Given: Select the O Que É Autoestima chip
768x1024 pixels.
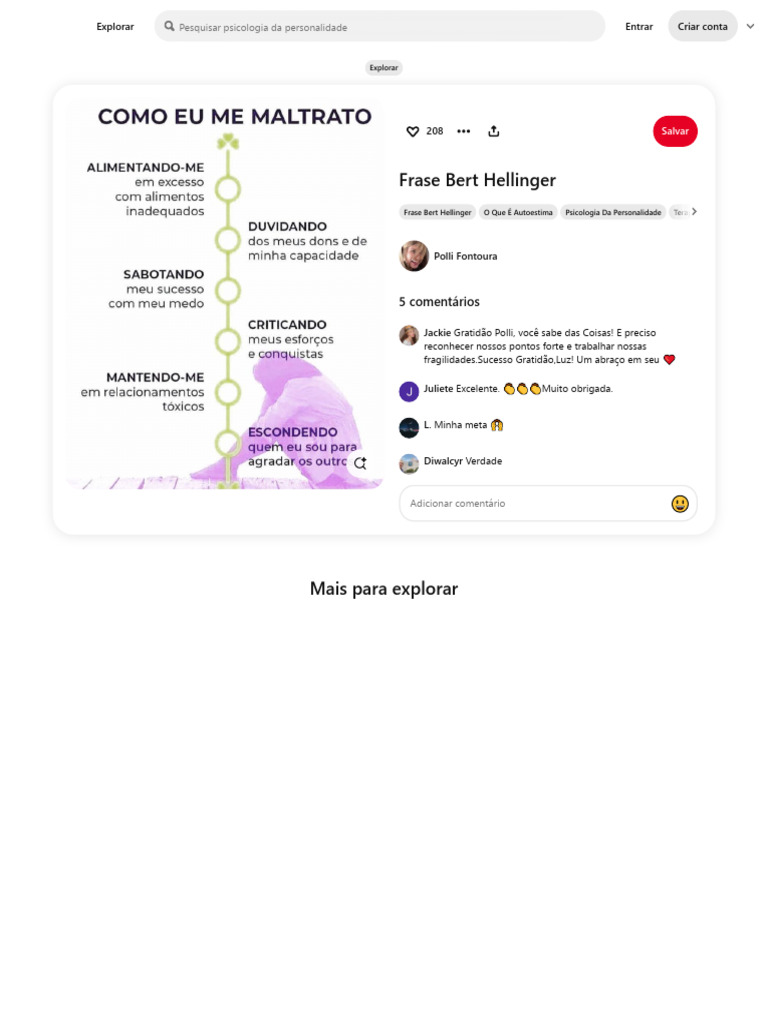Looking at the screenshot, I should pyautogui.click(x=518, y=212).
